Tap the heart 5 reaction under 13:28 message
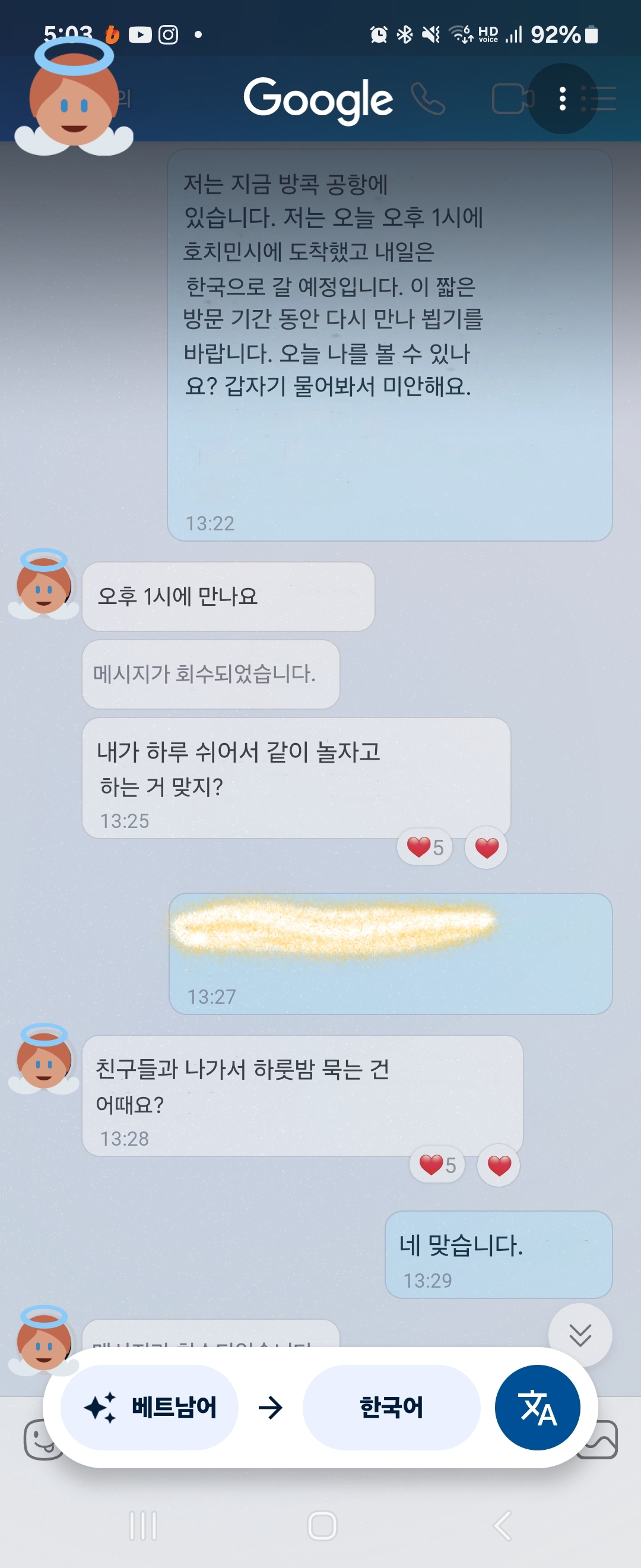Image resolution: width=641 pixels, height=1568 pixels. 437,1165
